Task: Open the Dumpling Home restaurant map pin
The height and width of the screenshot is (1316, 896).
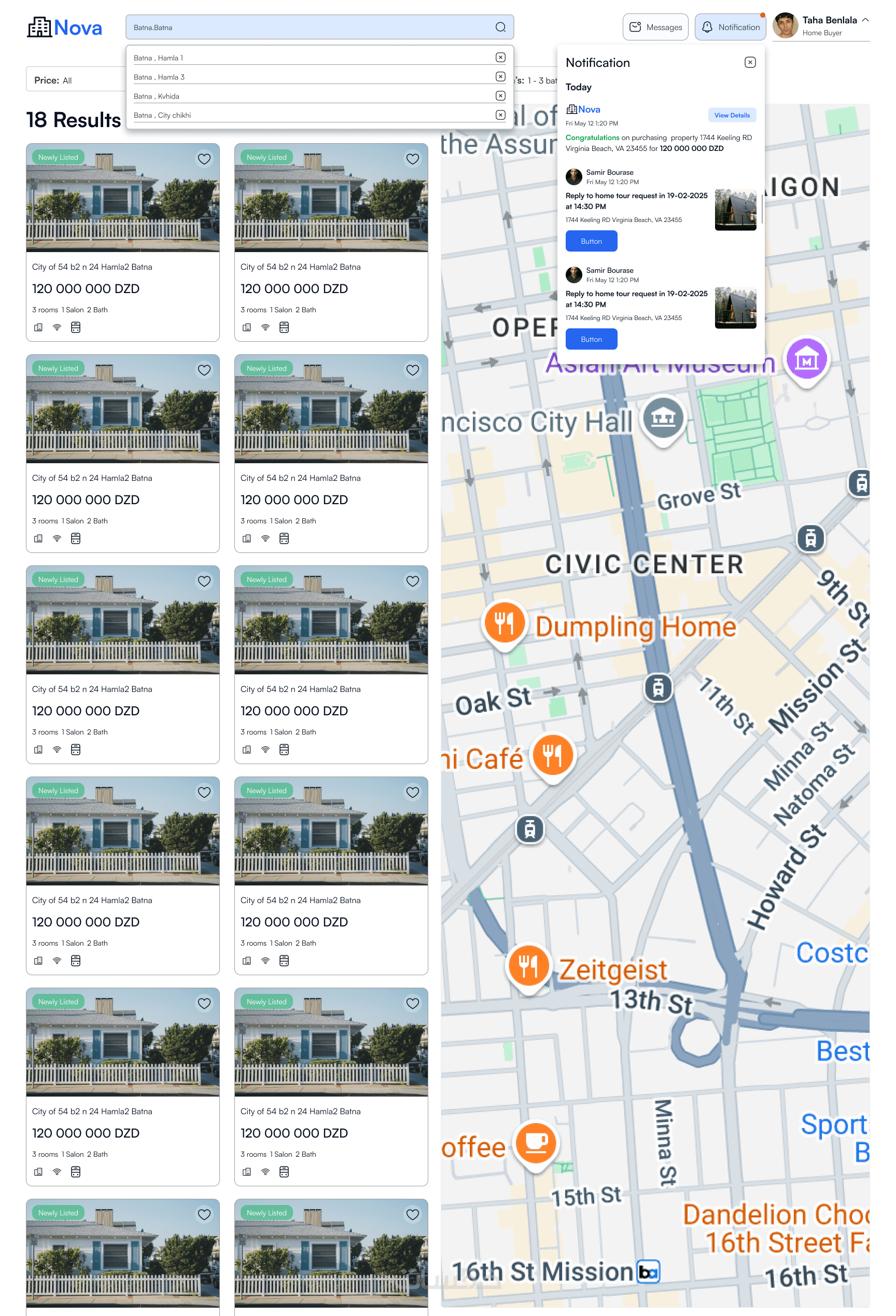Action: (x=504, y=622)
